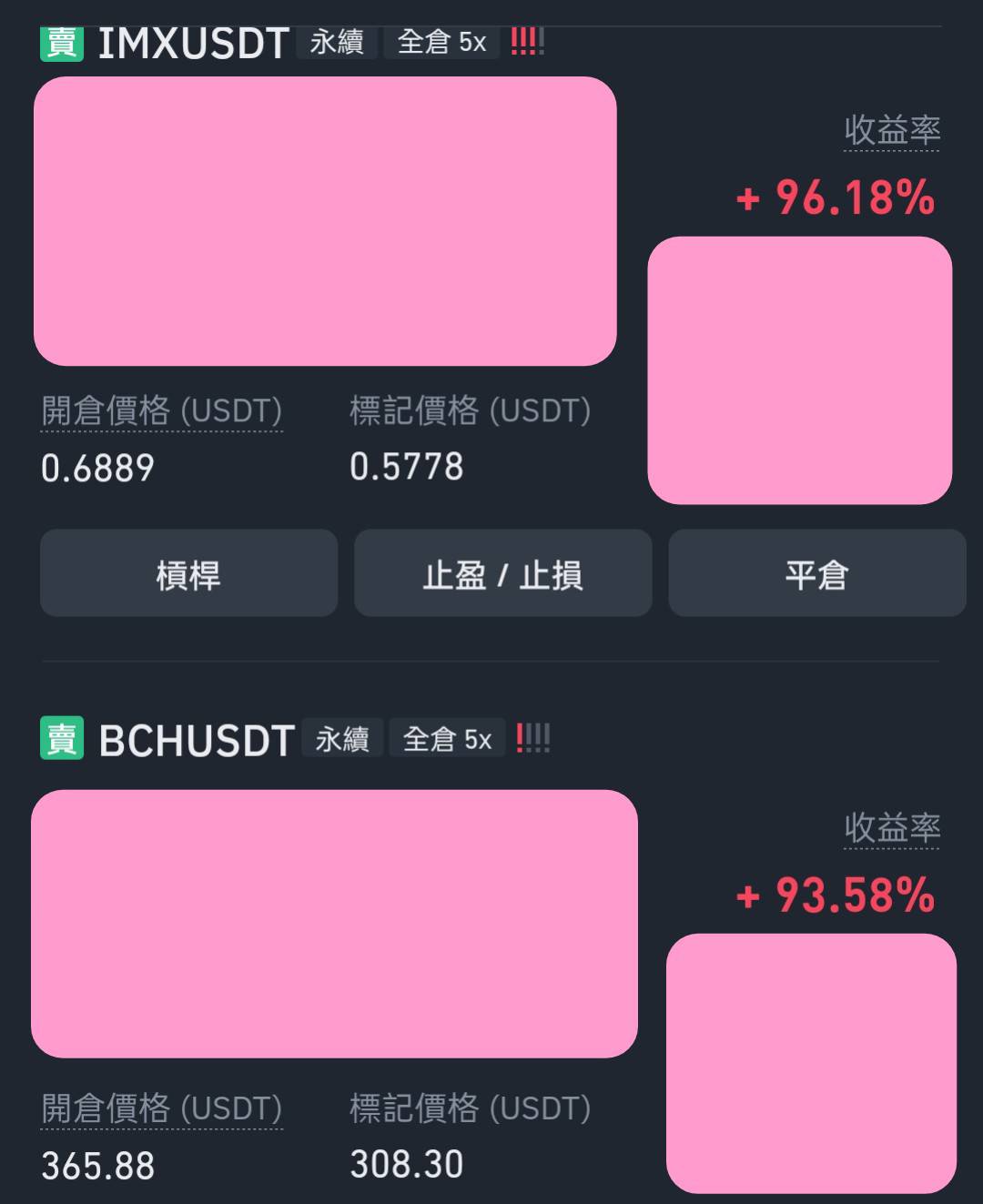Open the BCHUSDT contract page
This screenshot has height=1204, width=983.
196,740
